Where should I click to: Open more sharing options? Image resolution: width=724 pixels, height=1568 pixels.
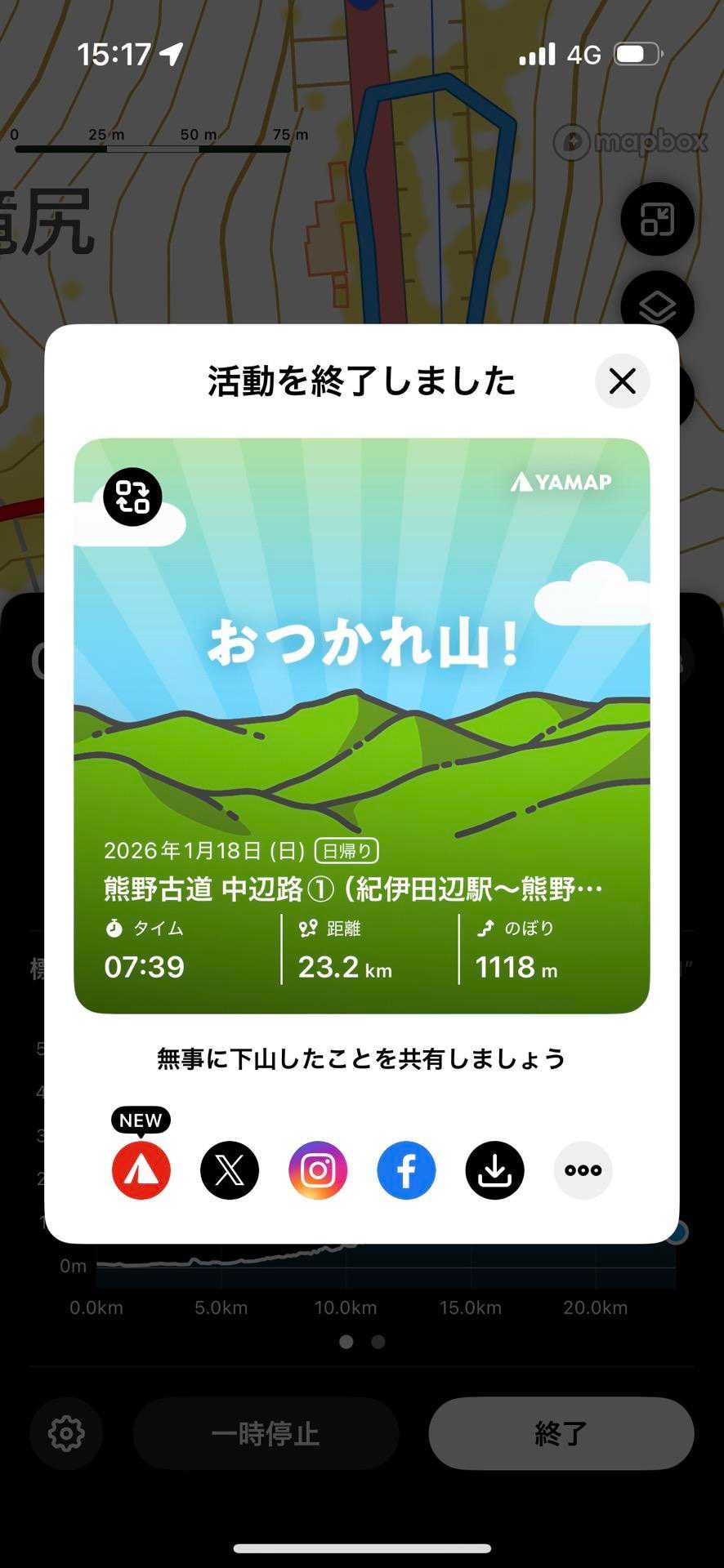click(x=583, y=1170)
